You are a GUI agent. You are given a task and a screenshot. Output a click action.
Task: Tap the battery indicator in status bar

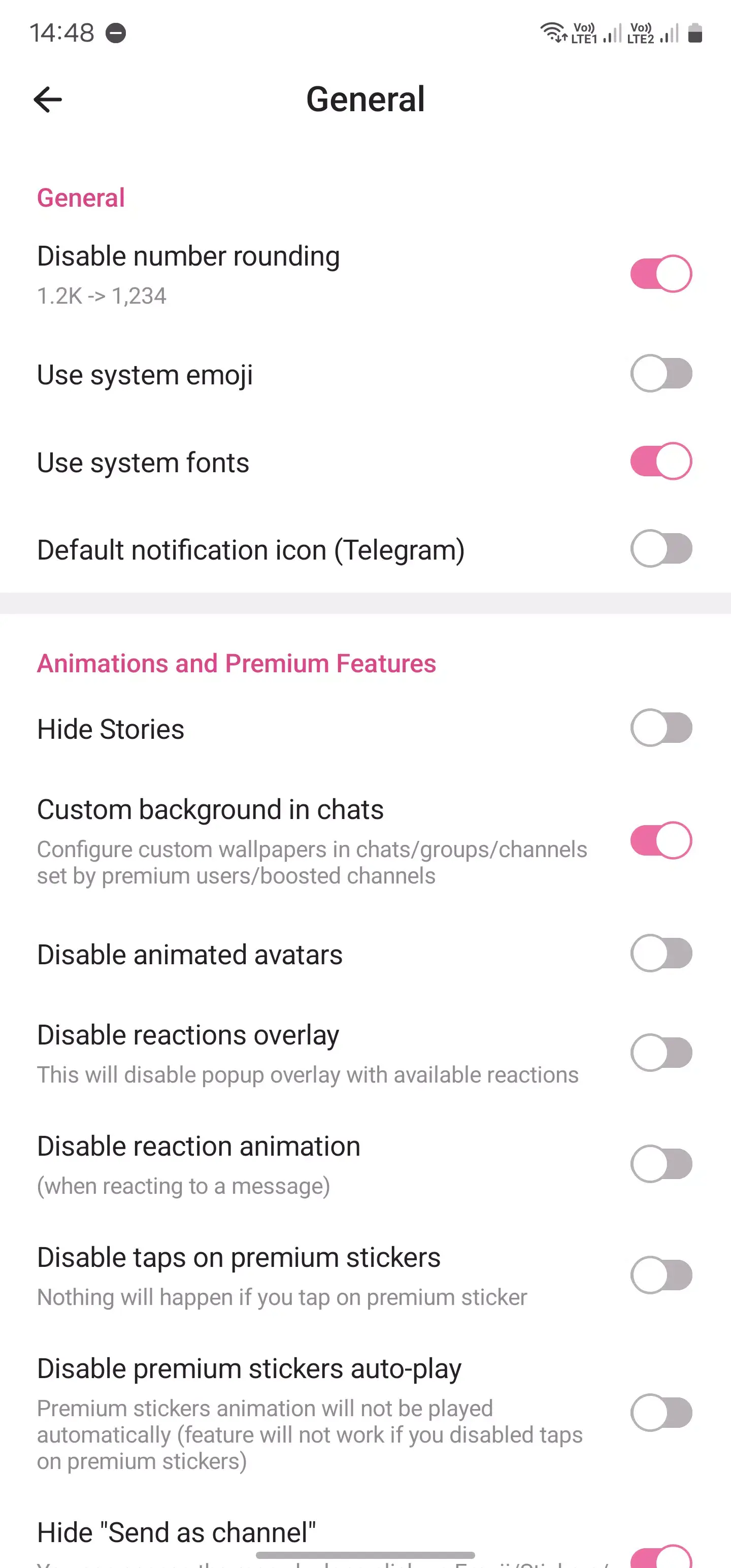coord(694,33)
